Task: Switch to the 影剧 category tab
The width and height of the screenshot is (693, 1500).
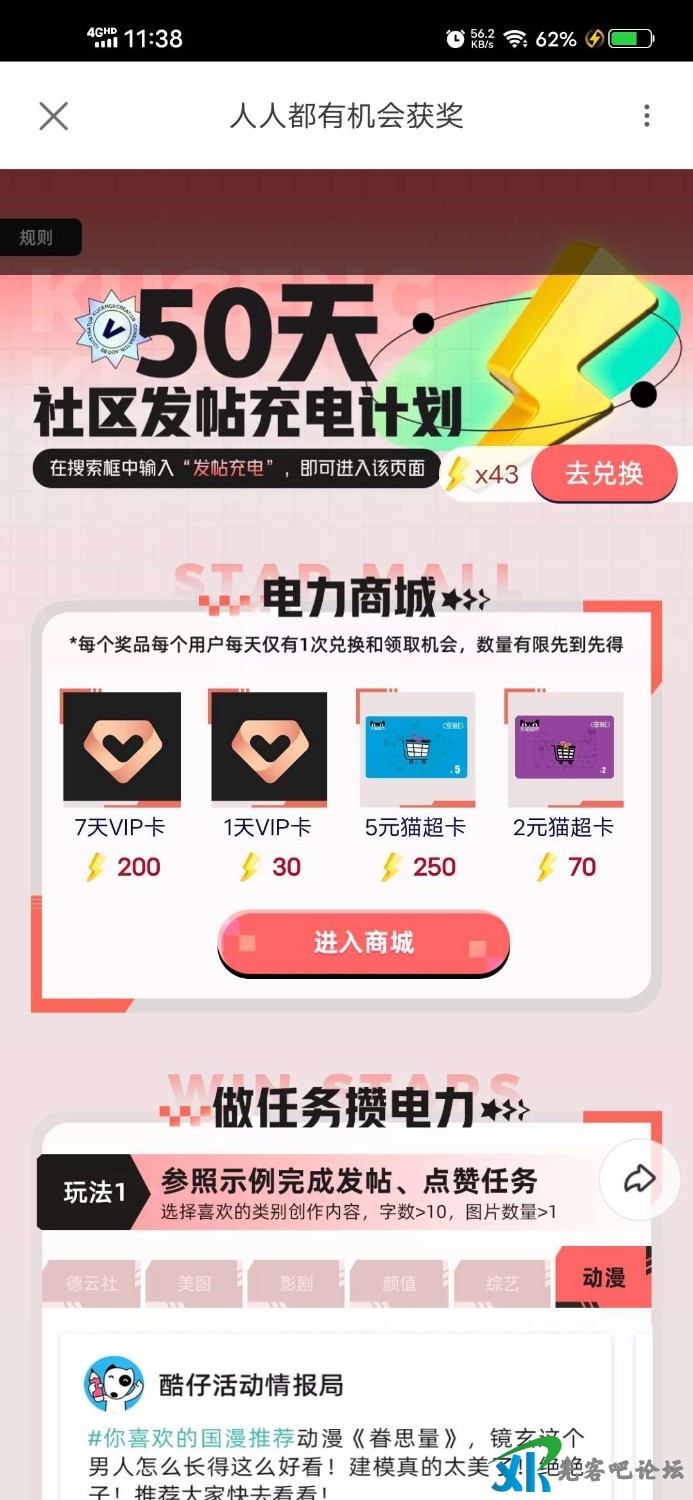Action: click(x=297, y=1283)
